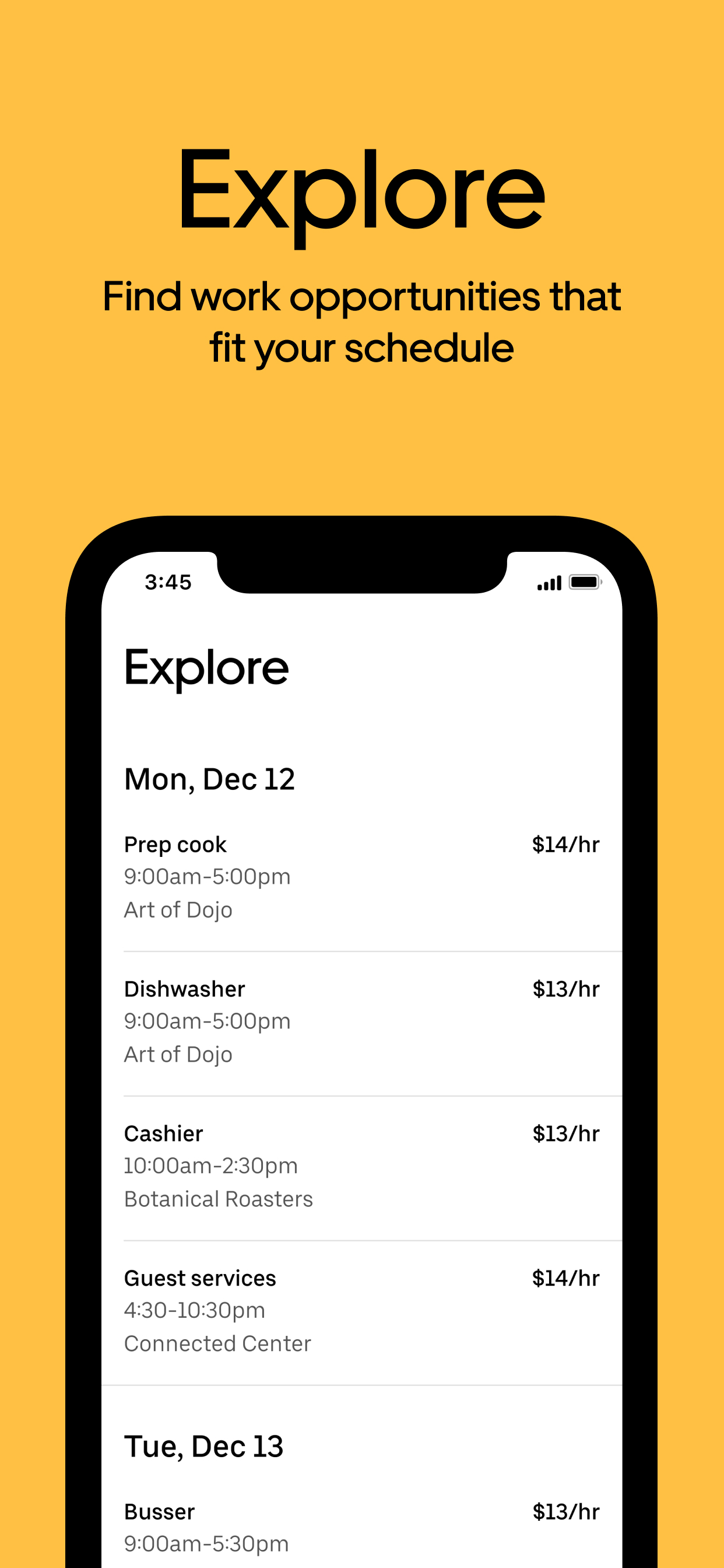Select the Cashier shift at Botanical Roasters
This screenshot has height=1568, width=724.
(x=163, y=1133)
